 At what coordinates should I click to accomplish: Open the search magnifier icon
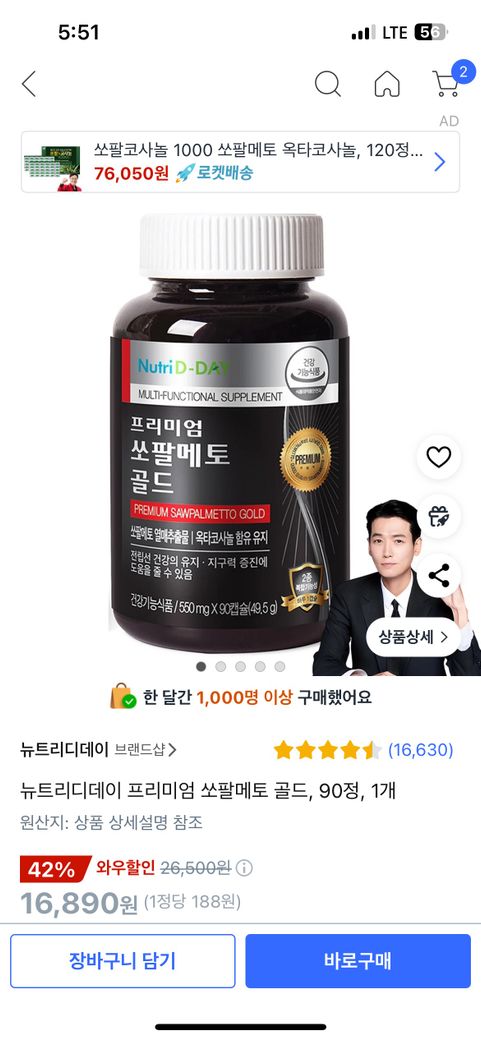[327, 84]
